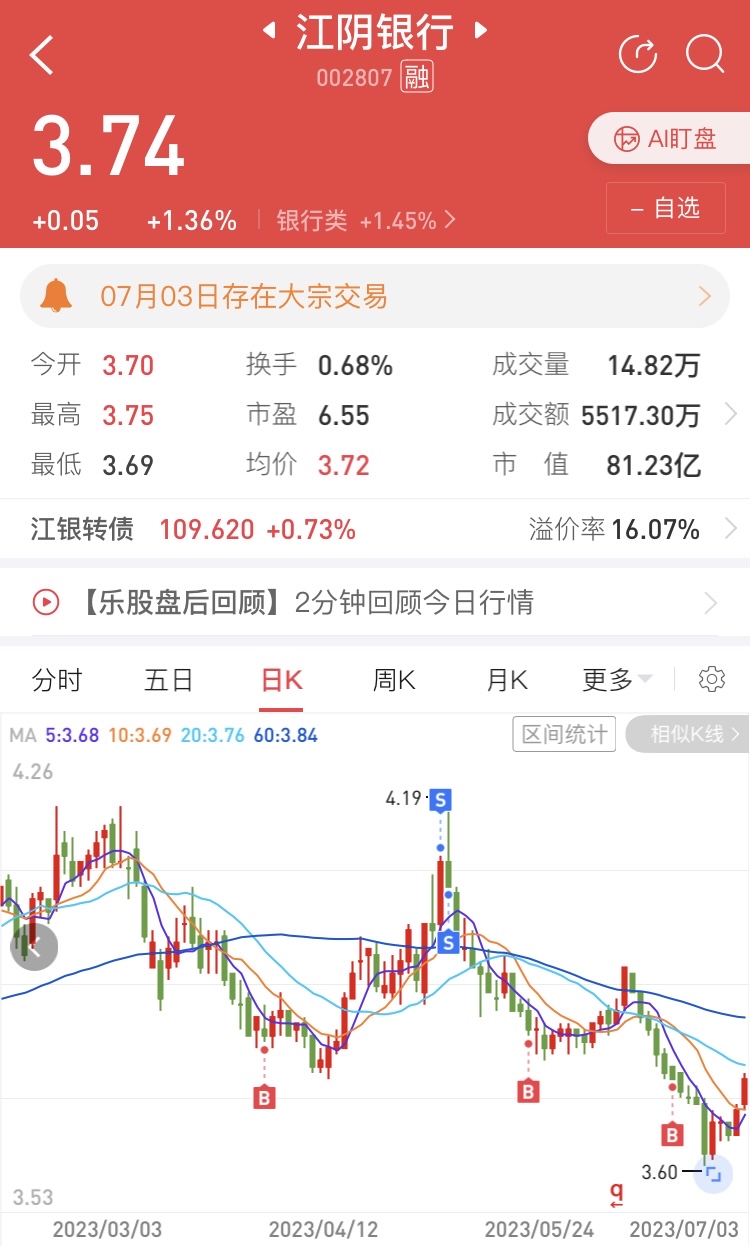Go back using the top-left arrow
This screenshot has width=750, height=1246.
pyautogui.click(x=41, y=55)
